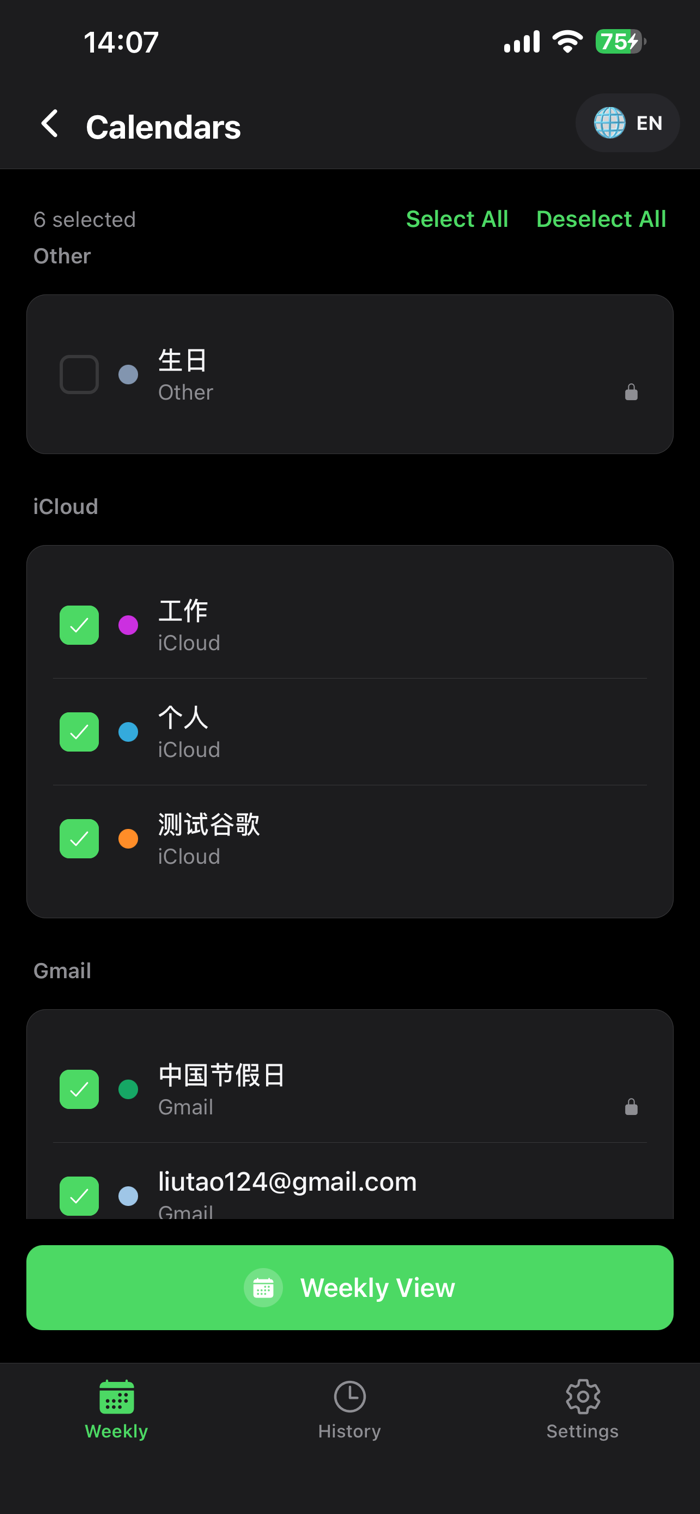The image size is (700, 1514).
Task: Uncheck the 个人 iCloud calendar
Action: point(79,732)
